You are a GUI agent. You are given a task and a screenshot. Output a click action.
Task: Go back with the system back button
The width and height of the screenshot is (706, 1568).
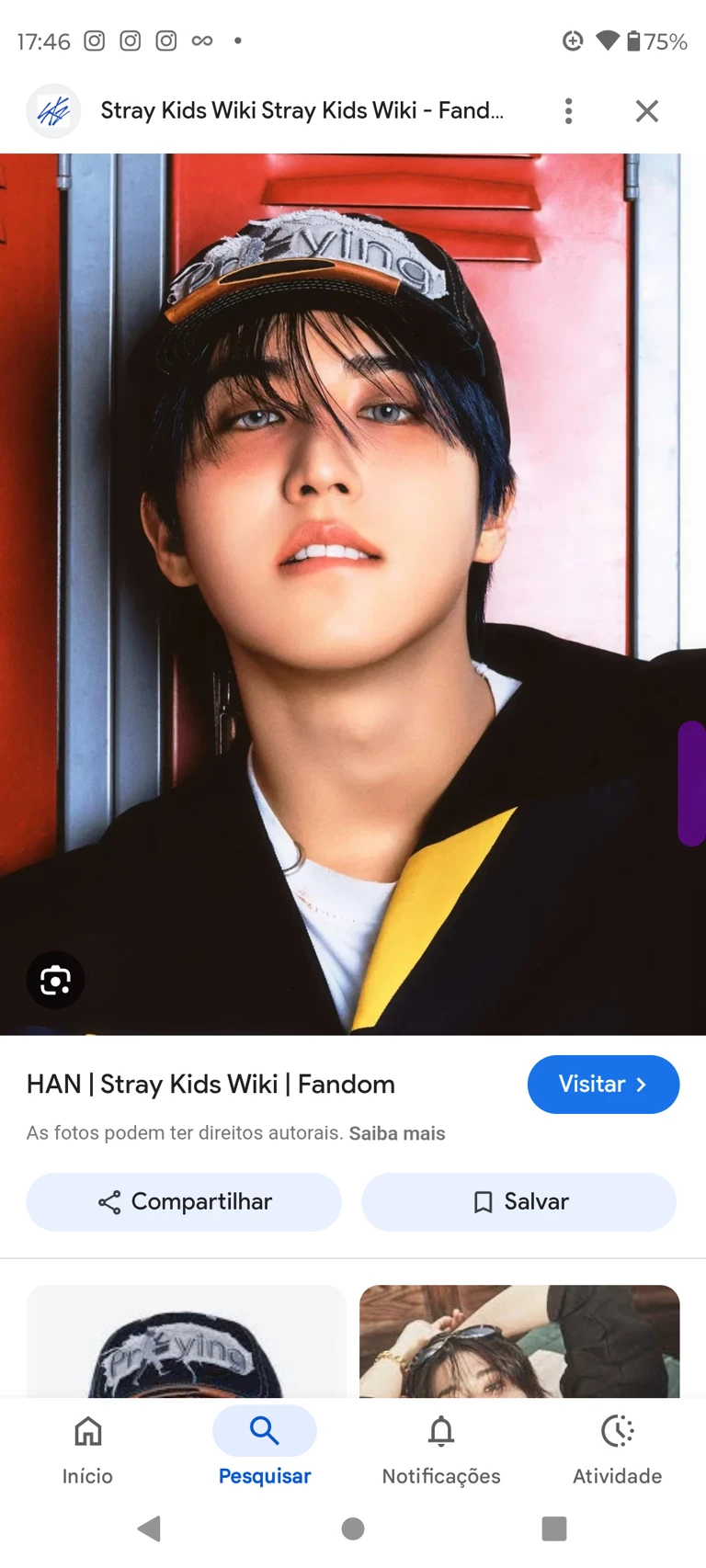coord(149,1528)
